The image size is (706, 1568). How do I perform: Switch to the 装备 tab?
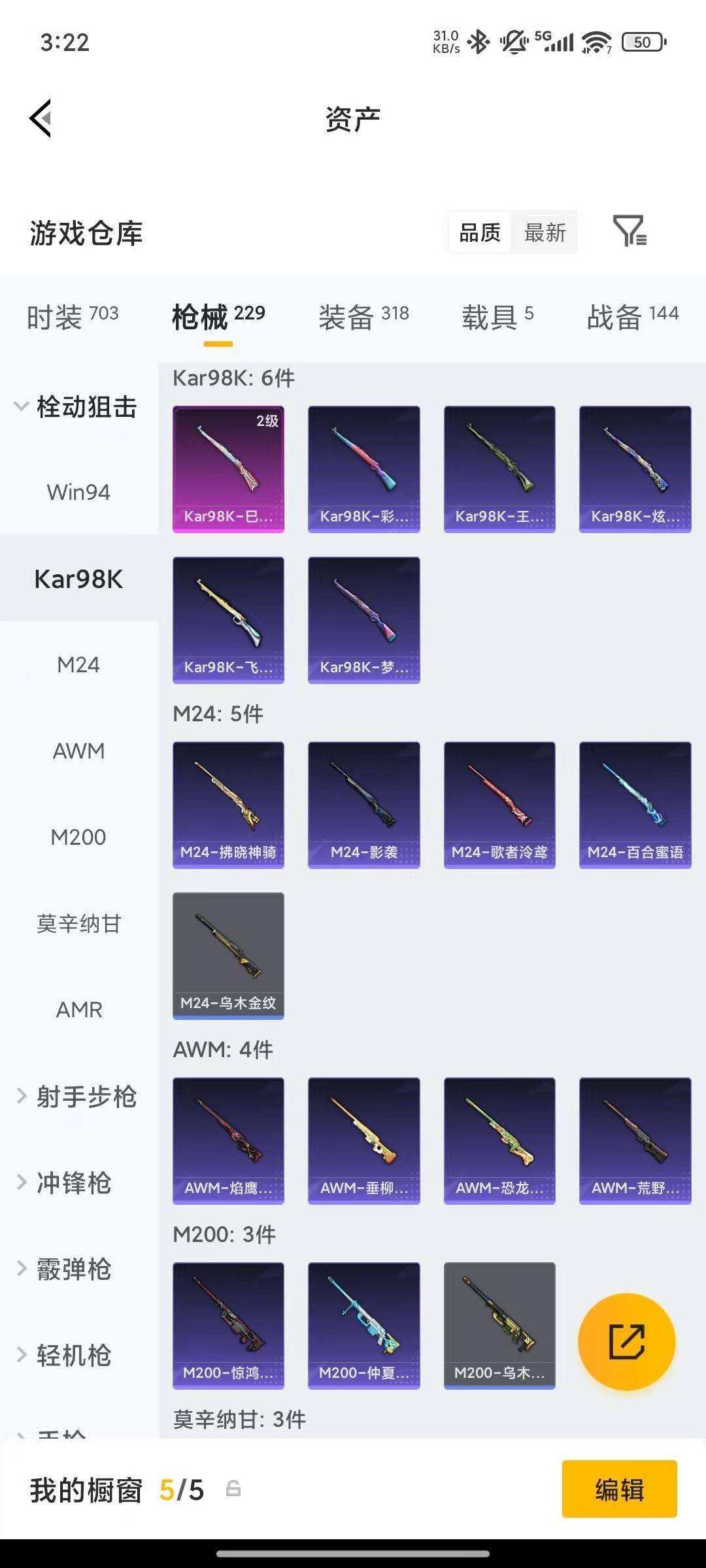[364, 316]
